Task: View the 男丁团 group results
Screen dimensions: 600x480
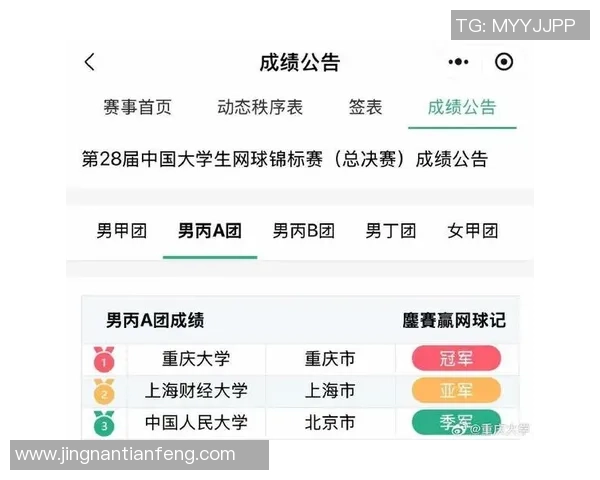Action: tap(390, 230)
